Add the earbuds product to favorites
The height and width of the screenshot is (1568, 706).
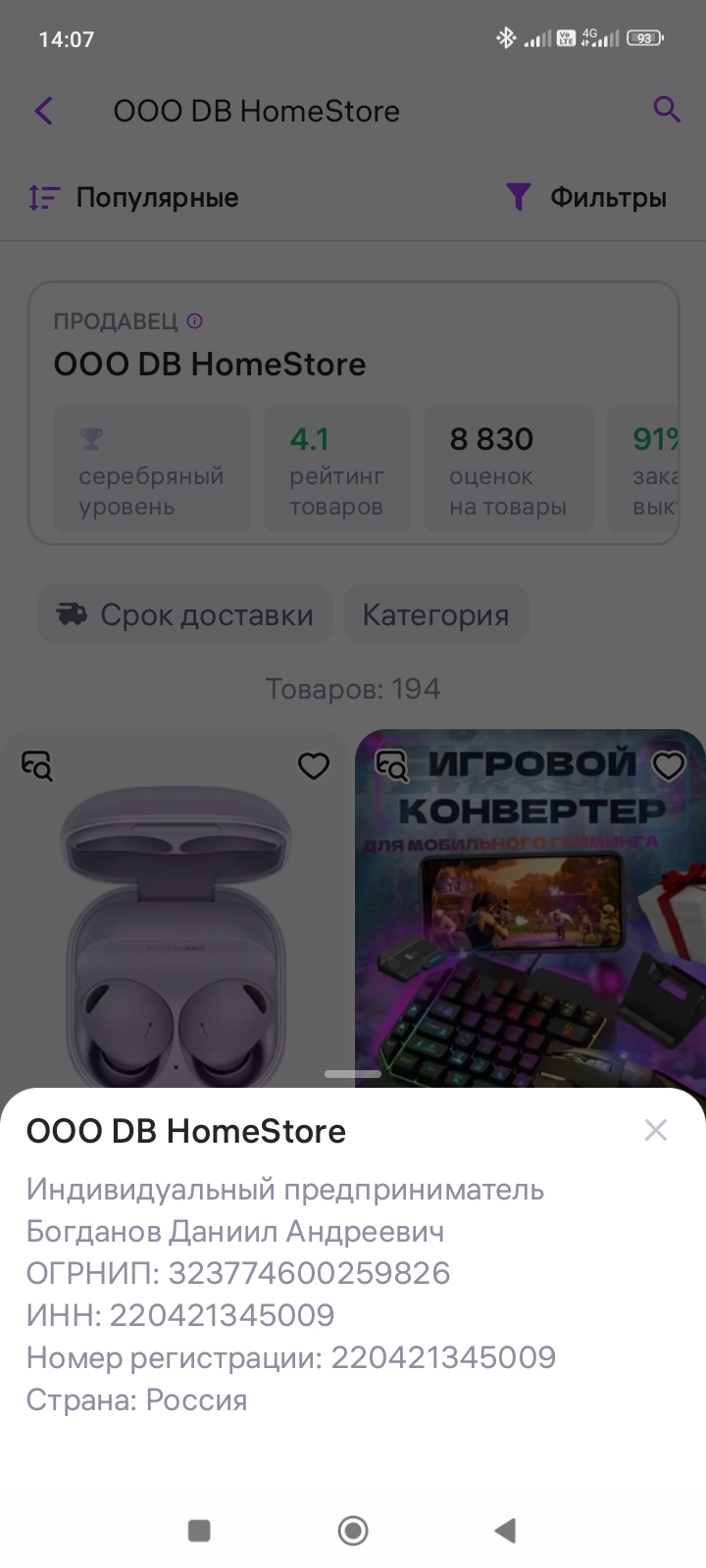coord(314,765)
